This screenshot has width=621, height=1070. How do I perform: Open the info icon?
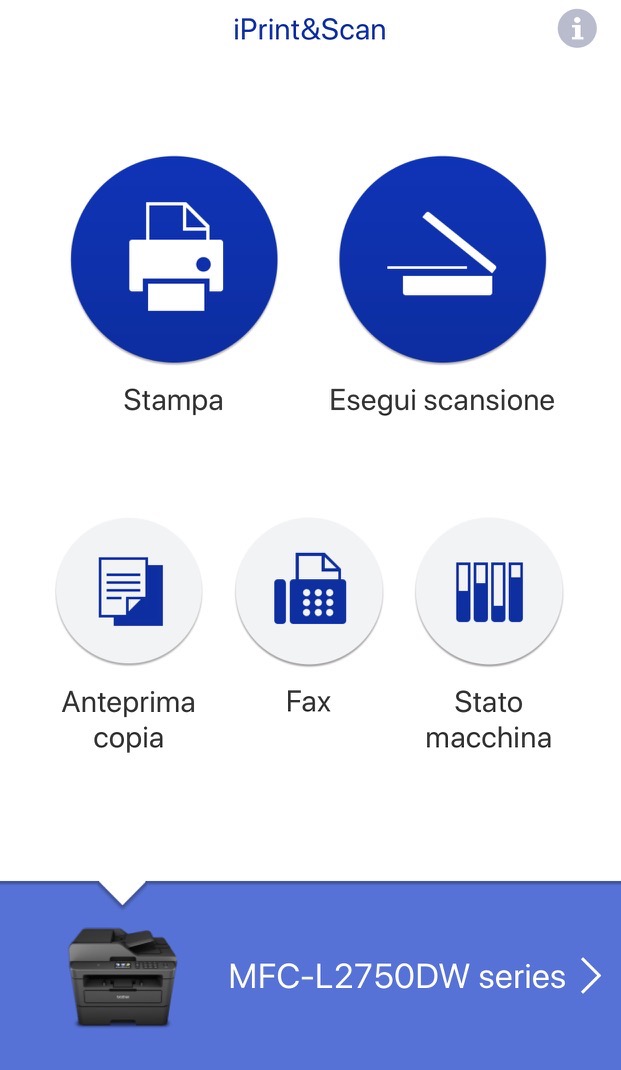point(577,29)
